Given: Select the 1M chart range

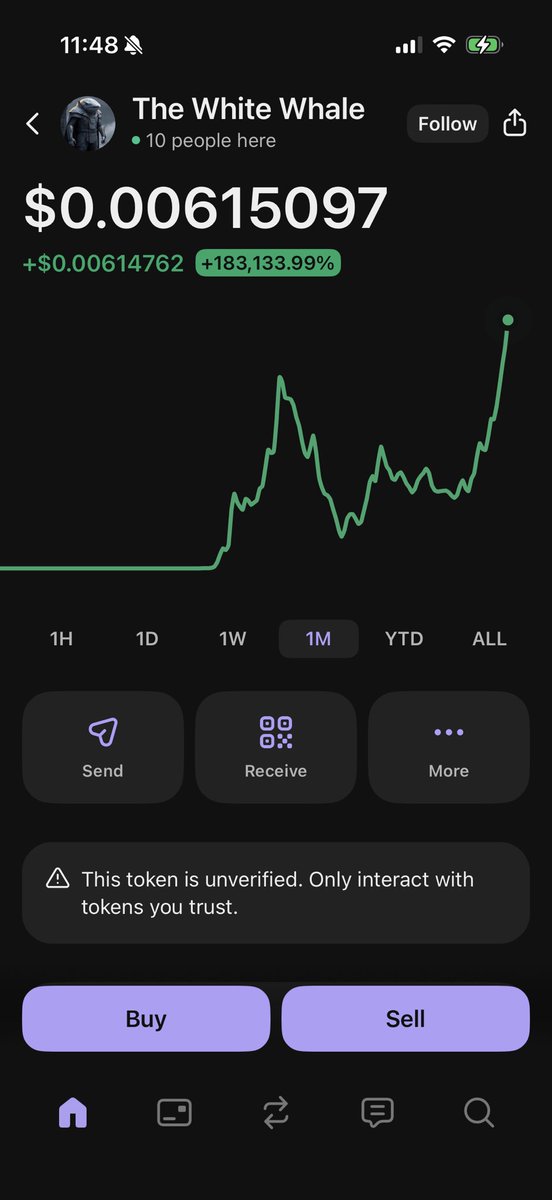Looking at the screenshot, I should [x=318, y=639].
